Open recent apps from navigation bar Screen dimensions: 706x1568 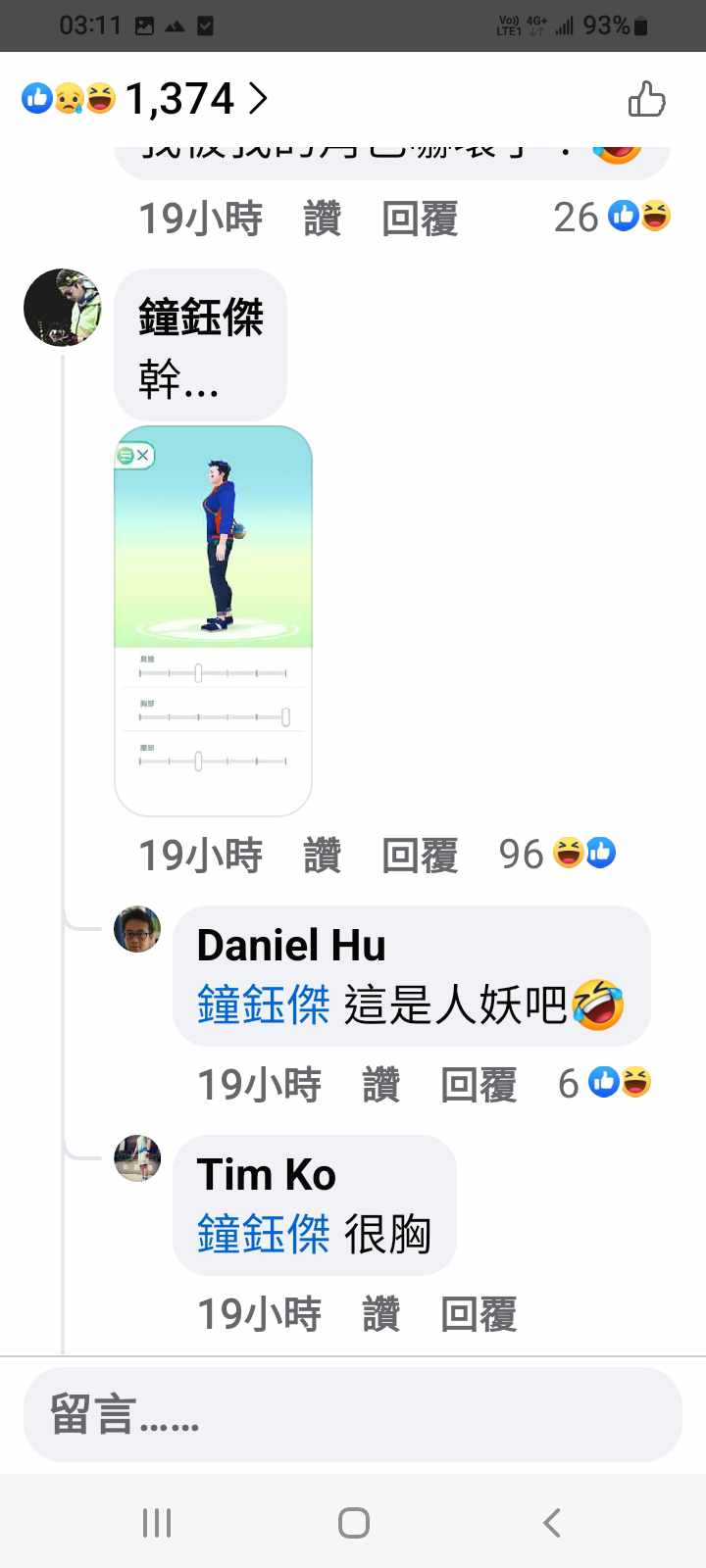pyautogui.click(x=157, y=1522)
